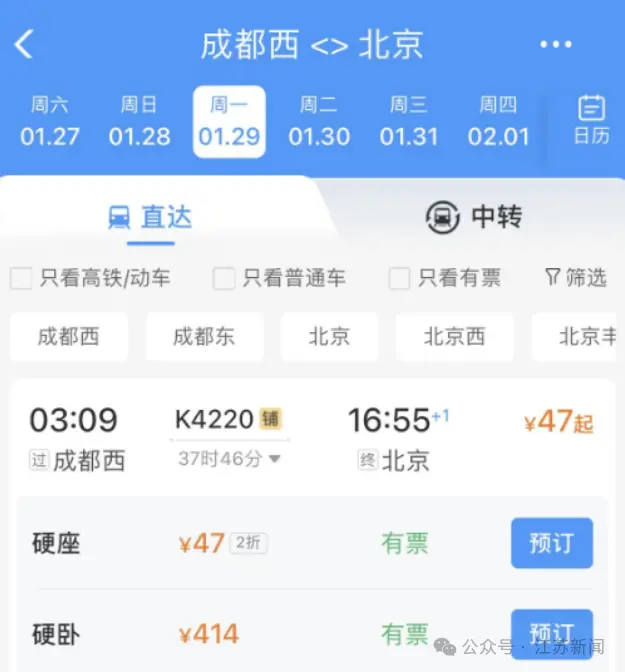Book the 硬座 seat for ¥47
This screenshot has height=672, width=625.
point(551,543)
